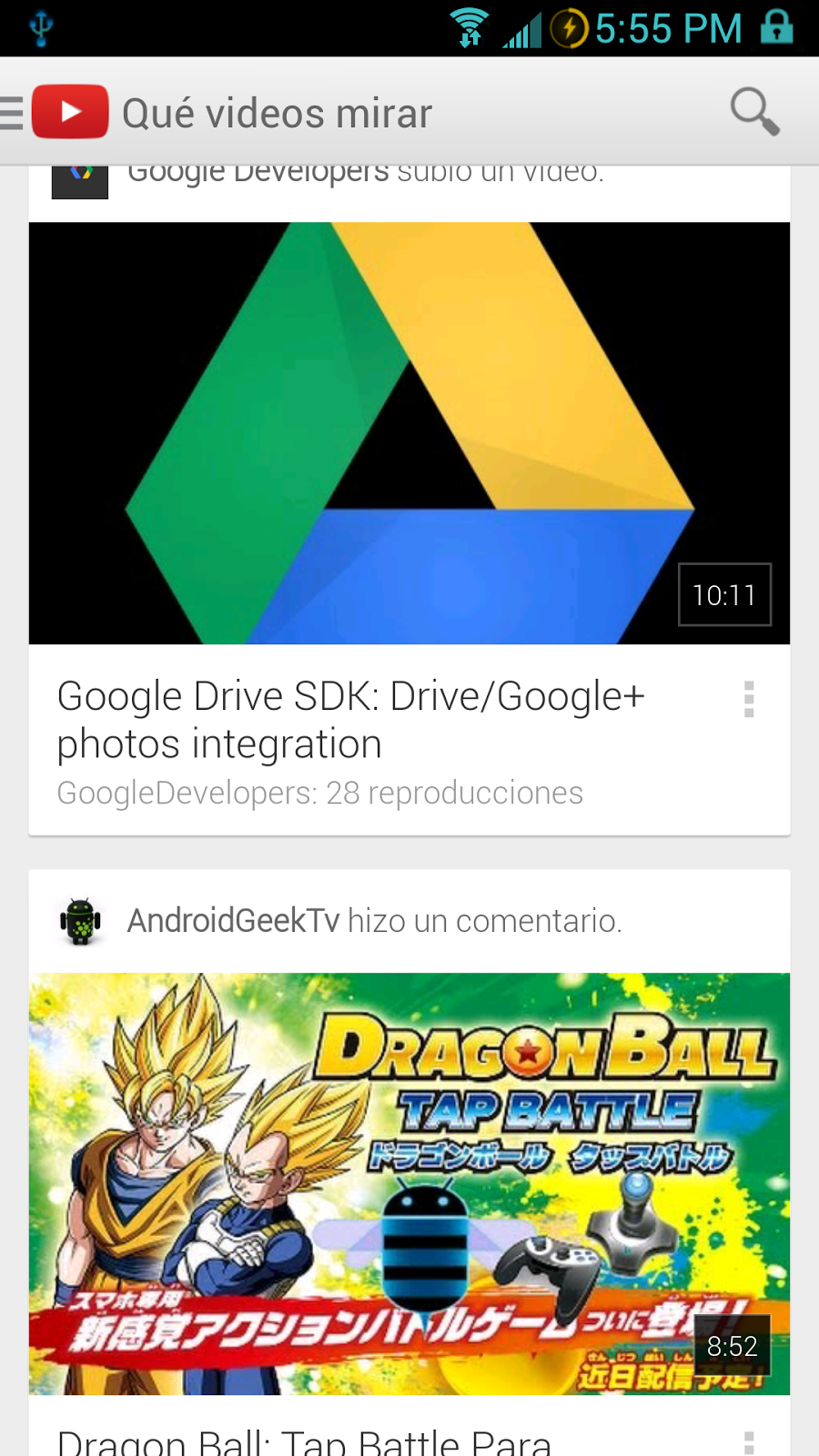Open overflow menu for Dragon Ball video

click(749, 1441)
